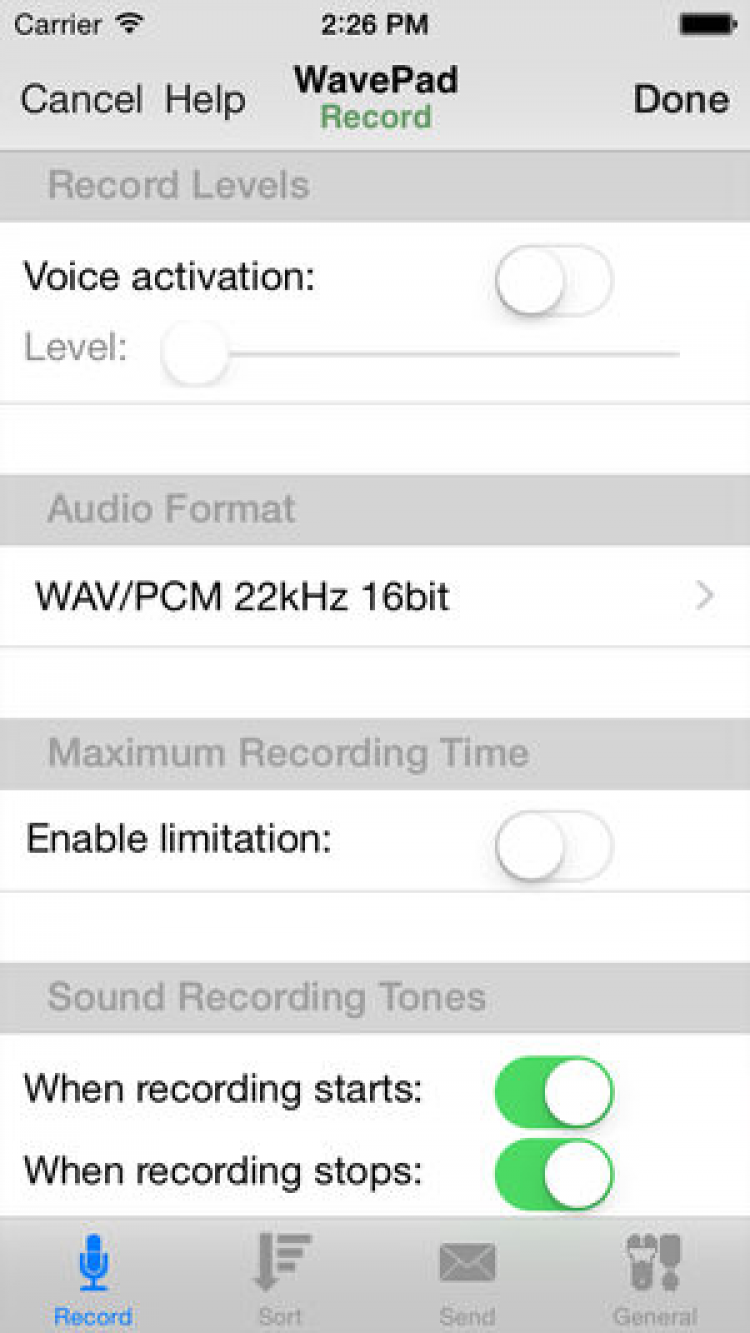Turn on Voice activation
The image size is (750, 1333).
coord(553,279)
